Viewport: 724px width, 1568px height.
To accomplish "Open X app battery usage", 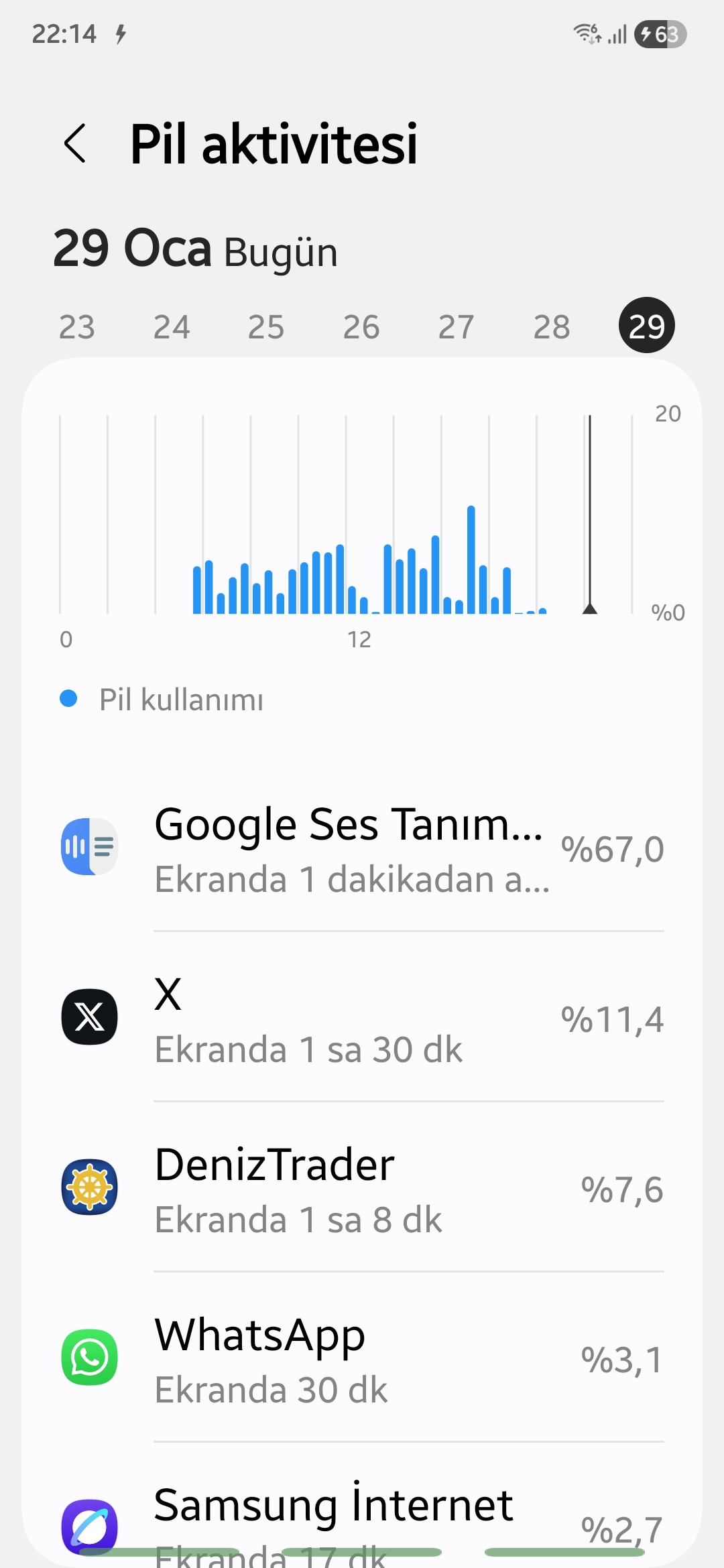I will (362, 1019).
